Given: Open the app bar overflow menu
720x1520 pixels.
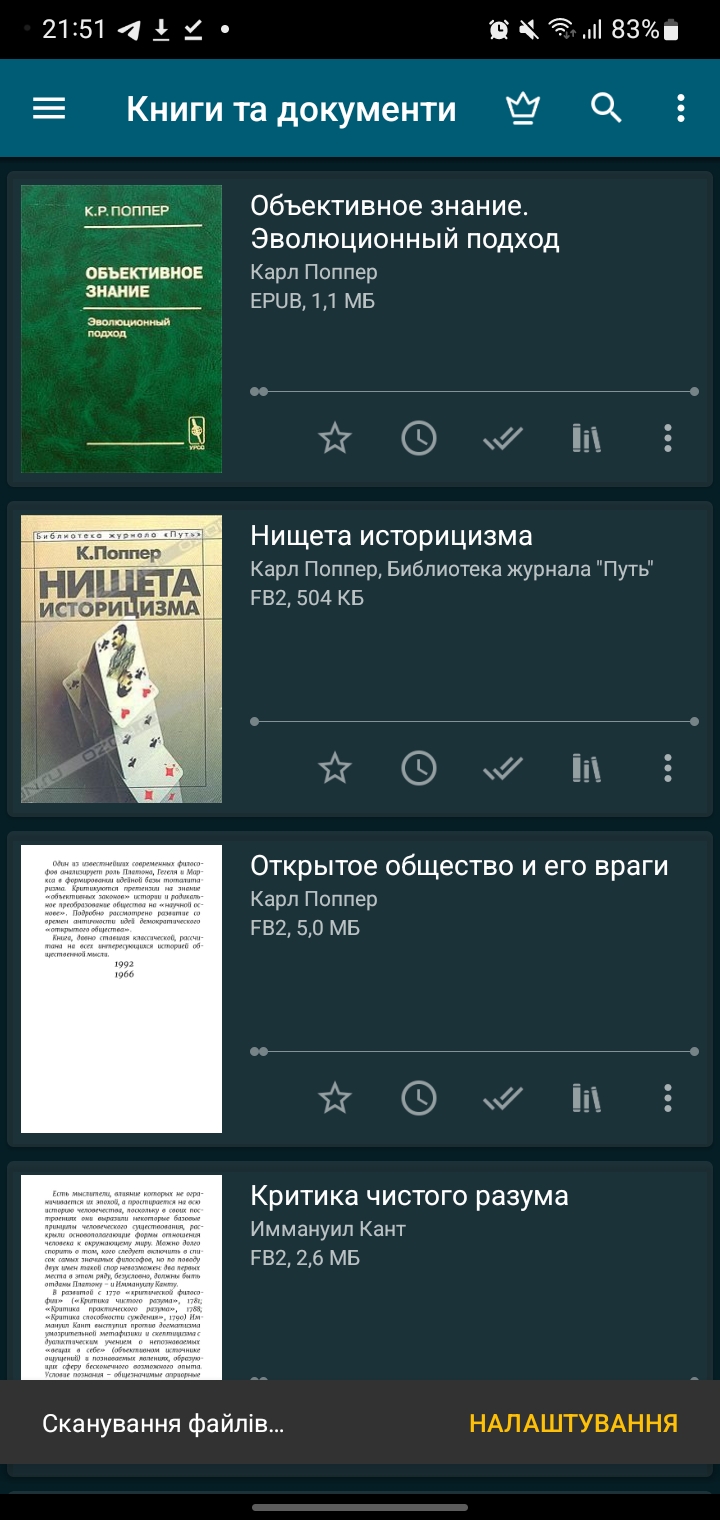Looking at the screenshot, I should (x=681, y=108).
